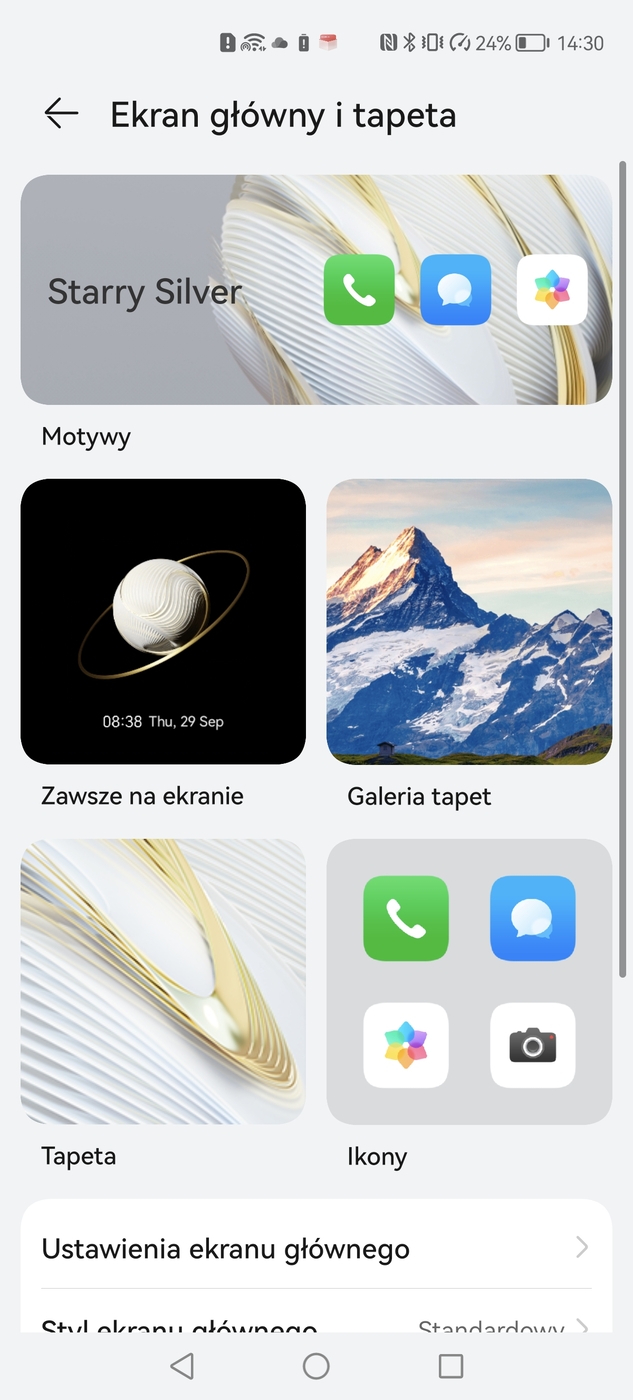633x1400 pixels.
Task: Open Galeria tapet mountain tile
Action: click(x=469, y=621)
